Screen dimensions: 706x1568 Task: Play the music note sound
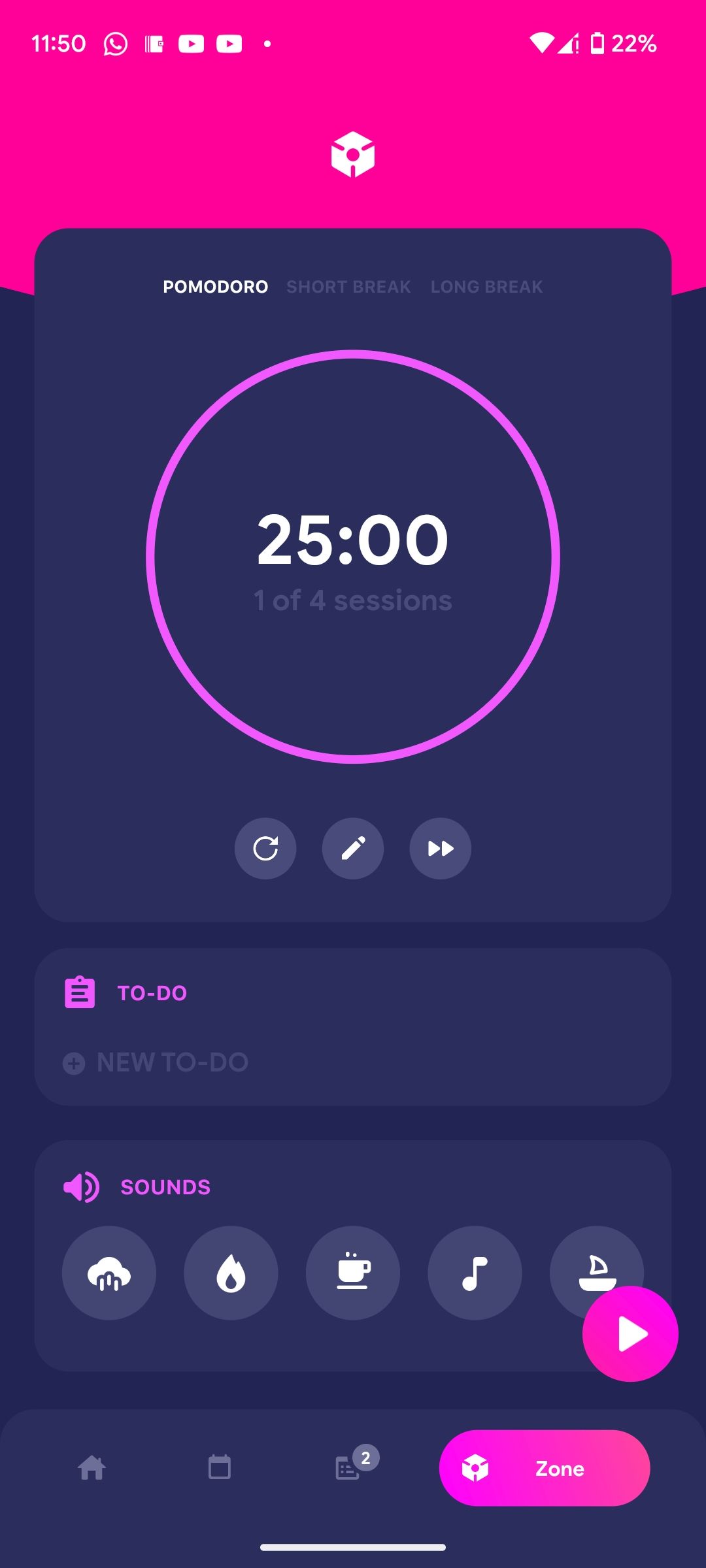click(x=475, y=1273)
